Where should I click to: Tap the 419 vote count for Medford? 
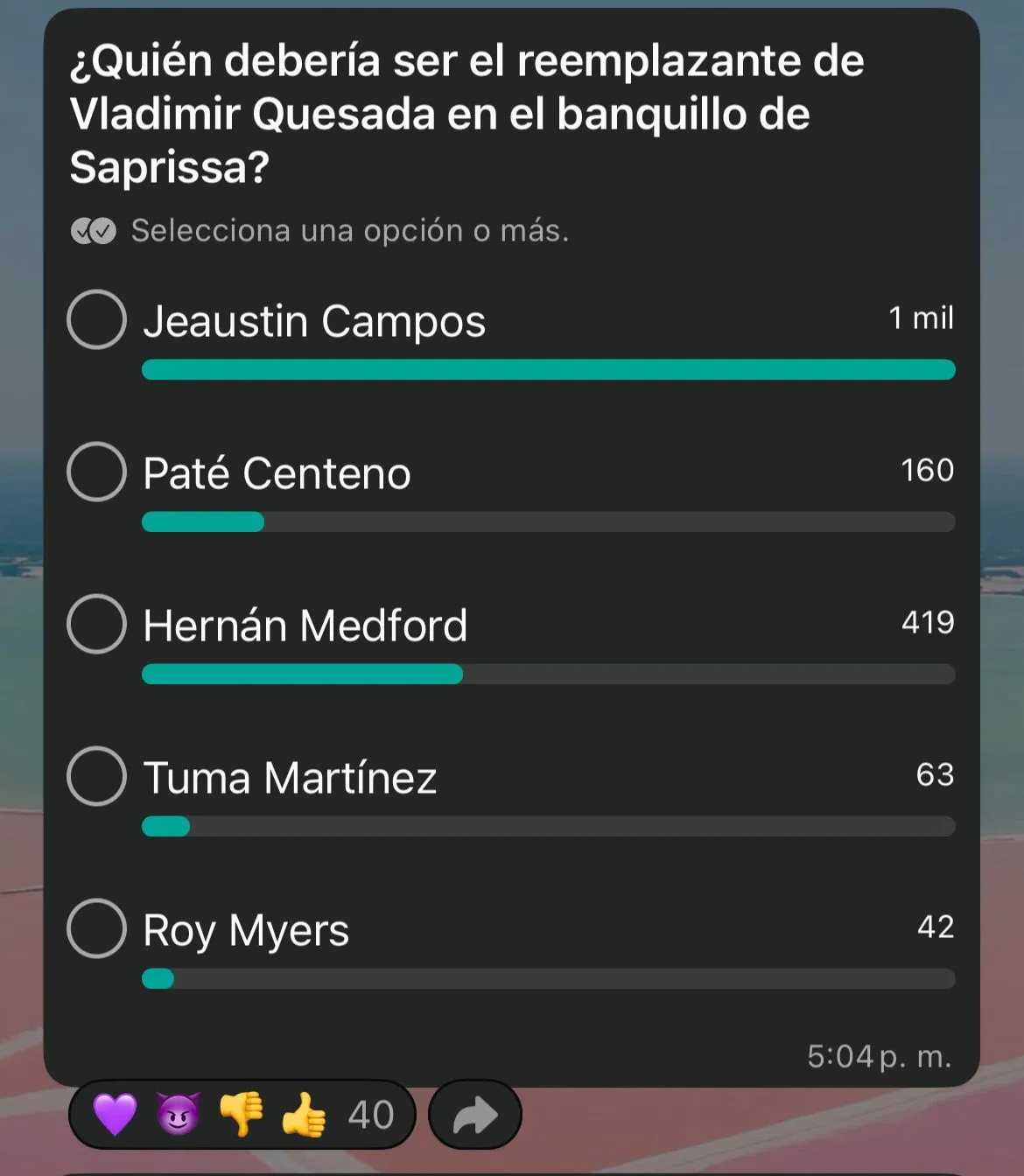click(928, 622)
